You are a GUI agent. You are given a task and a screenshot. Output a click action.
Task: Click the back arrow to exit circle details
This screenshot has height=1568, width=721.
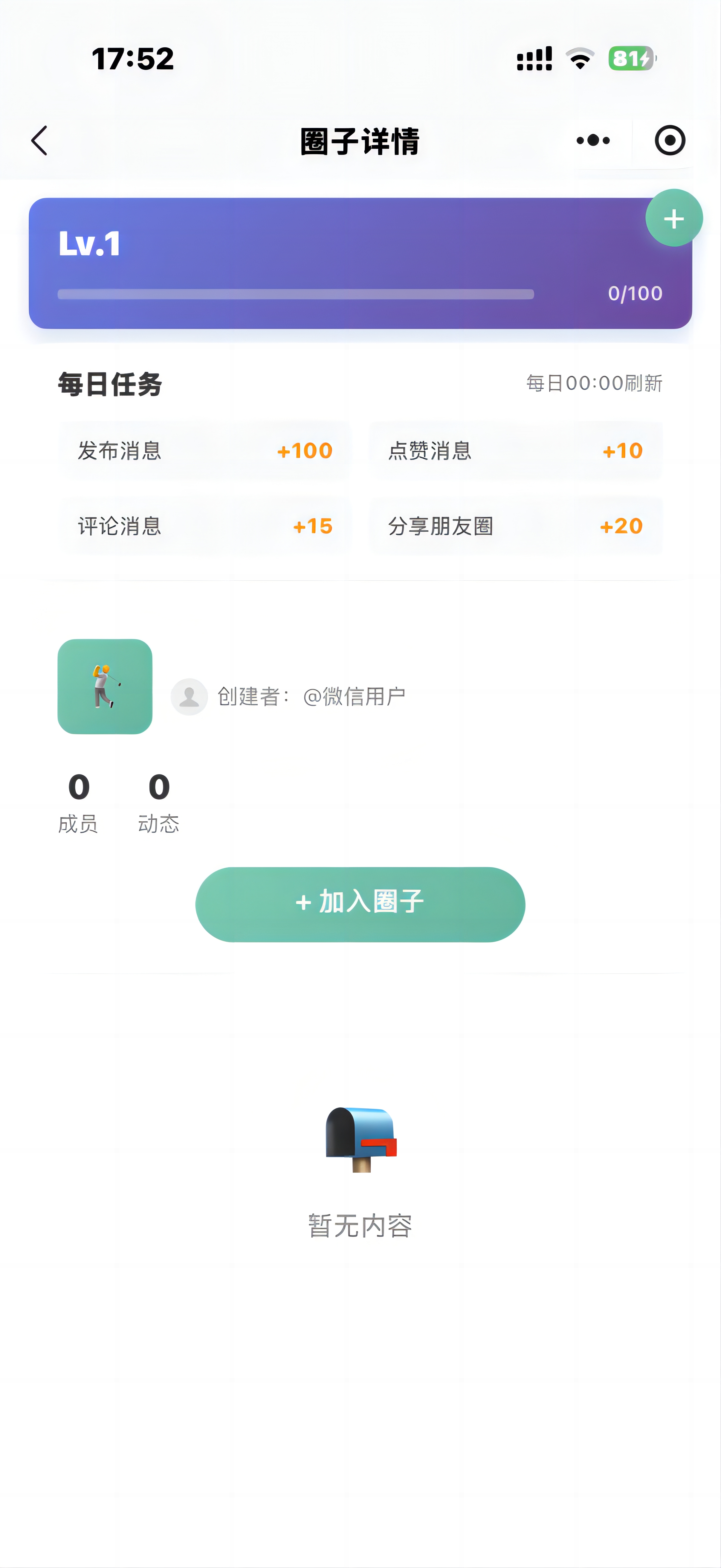39,140
